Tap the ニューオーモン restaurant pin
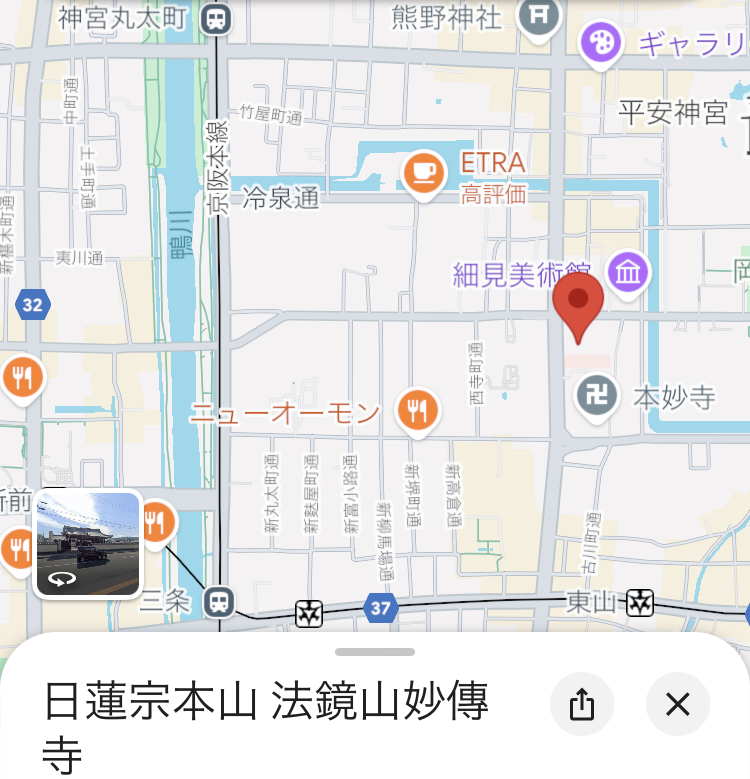Viewport: 750px width, 779px height. tap(418, 410)
